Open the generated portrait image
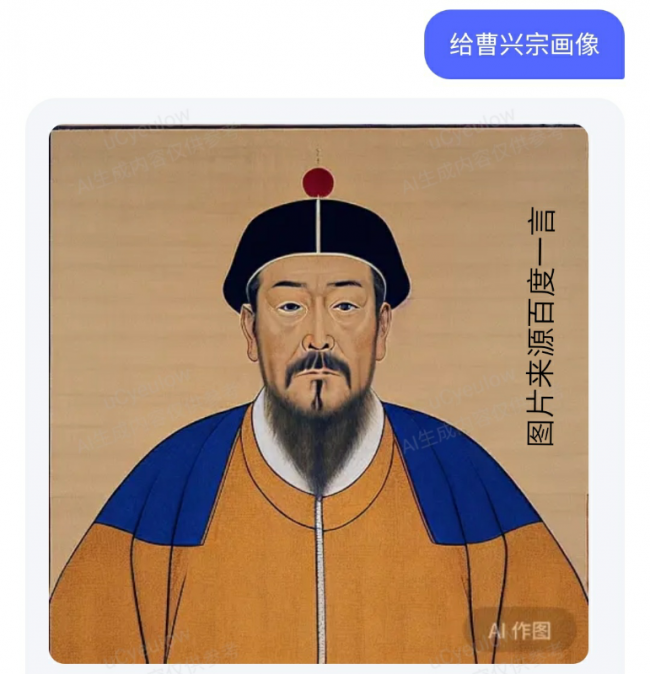This screenshot has width=650, height=674. click(318, 394)
